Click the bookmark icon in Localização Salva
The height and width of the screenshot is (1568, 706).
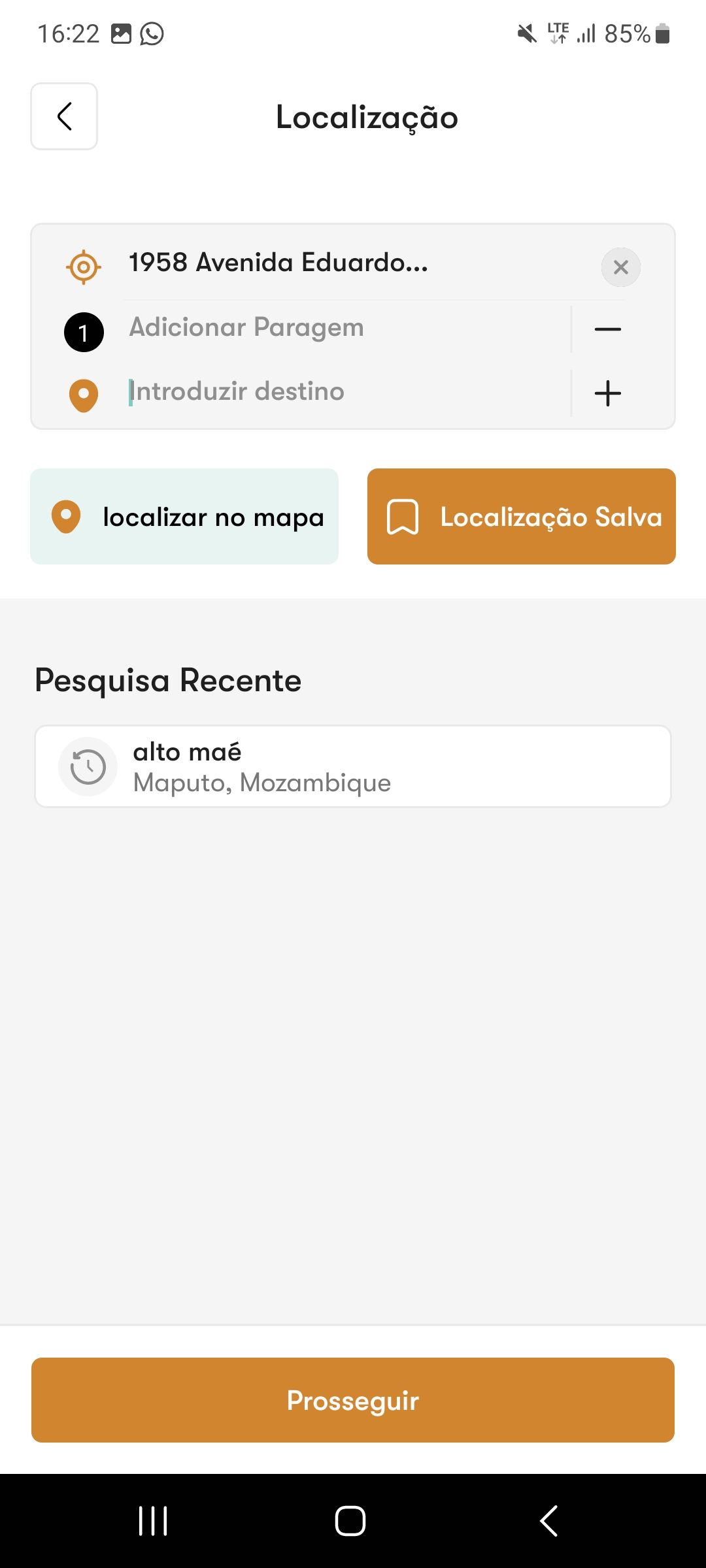[403, 516]
